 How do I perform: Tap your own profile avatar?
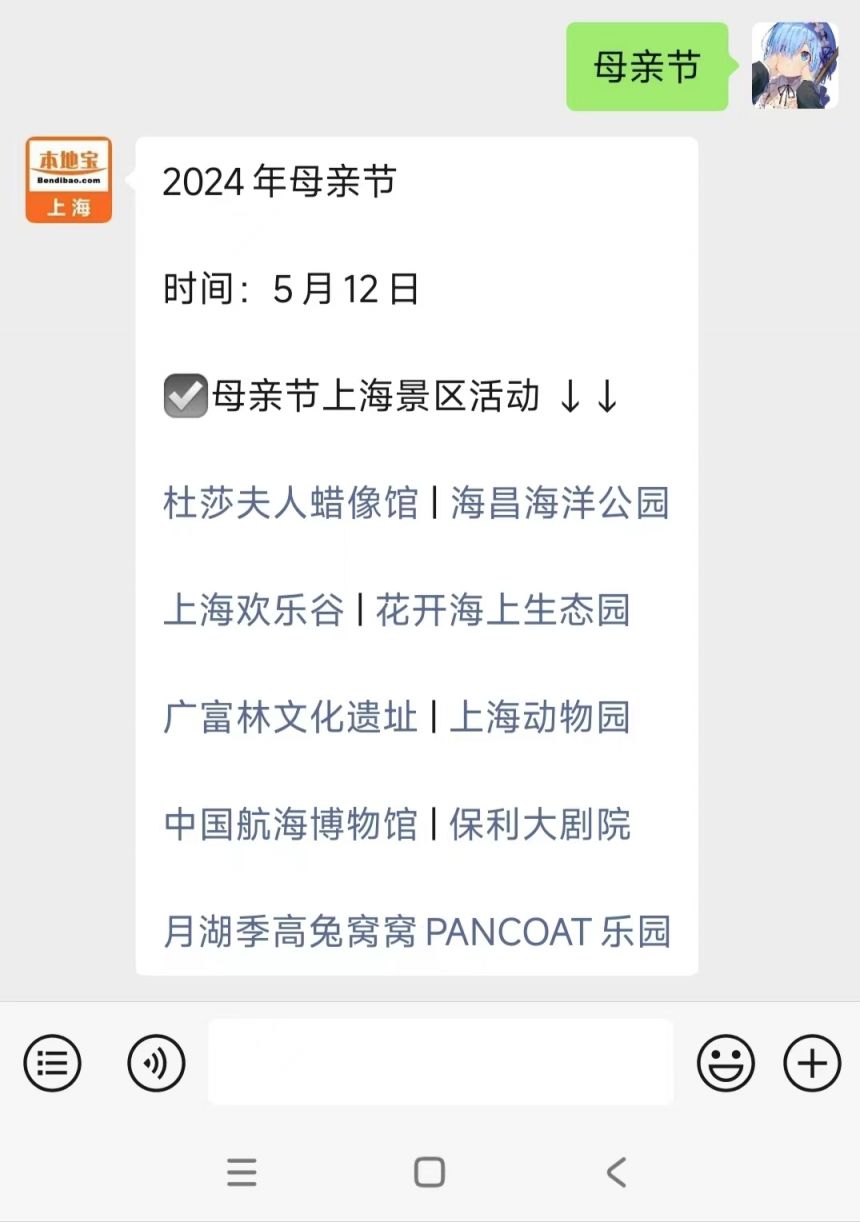click(x=795, y=65)
